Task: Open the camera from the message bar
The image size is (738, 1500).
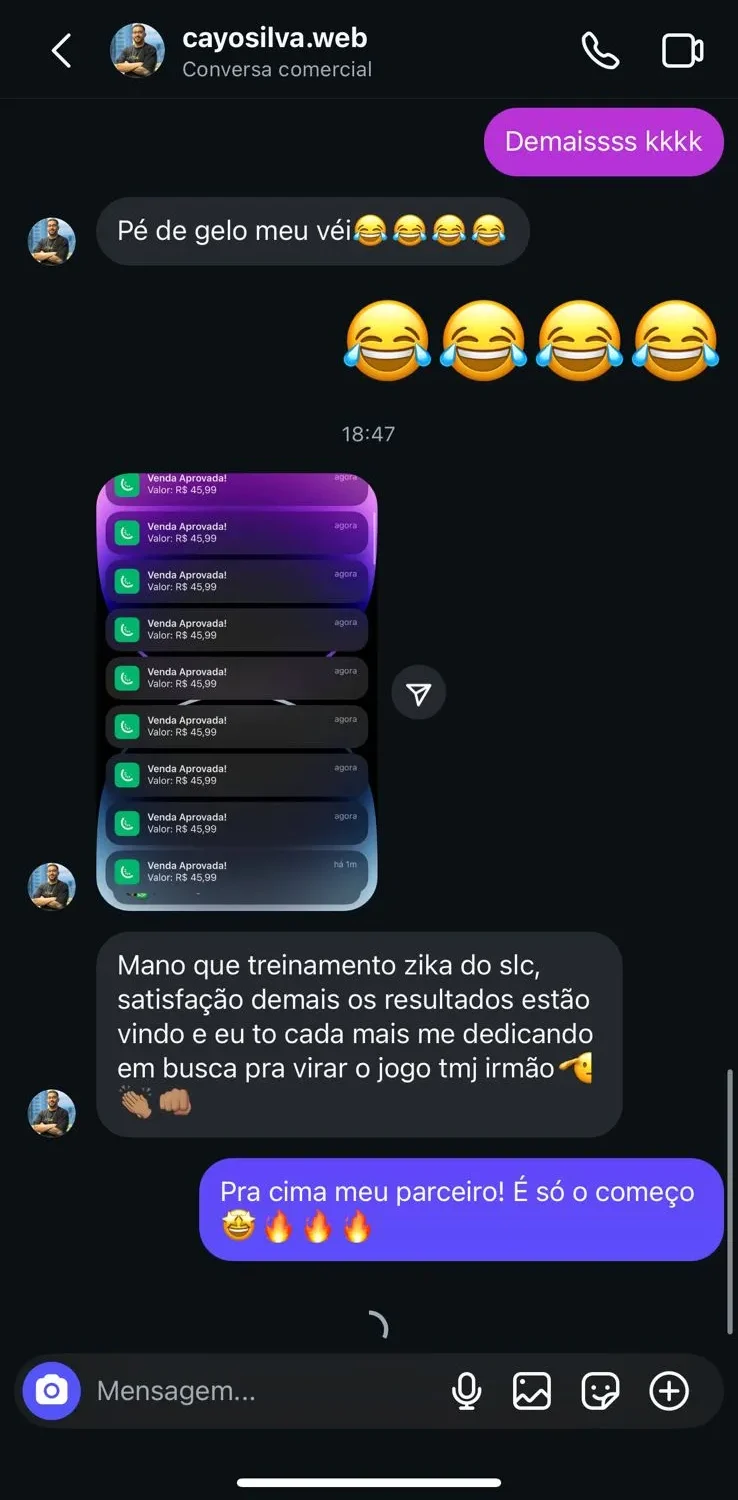Action: pyautogui.click(x=51, y=1391)
